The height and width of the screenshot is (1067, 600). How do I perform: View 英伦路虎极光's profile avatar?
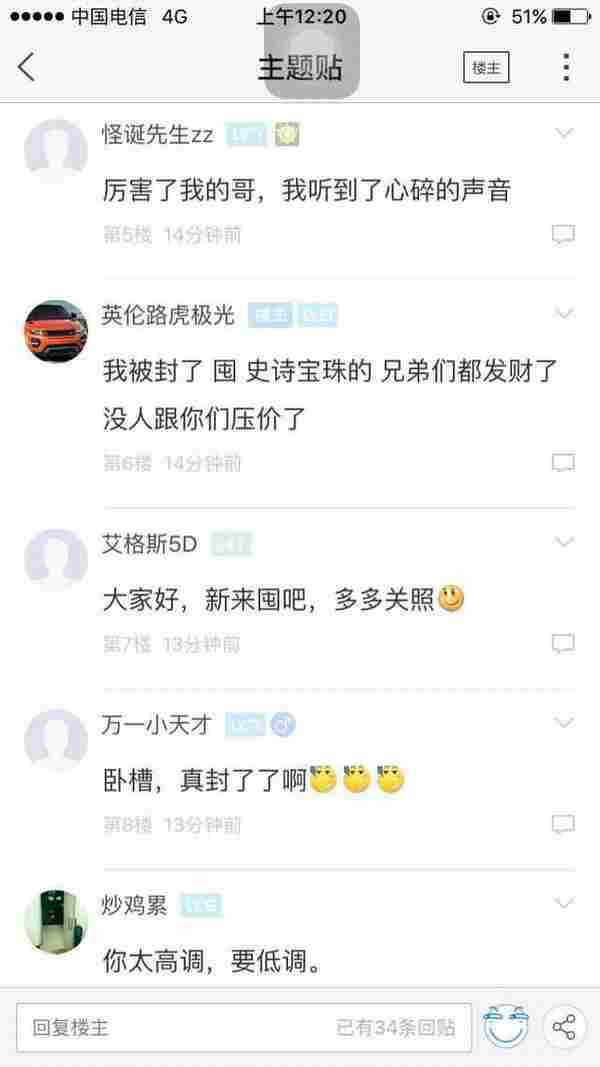pos(56,329)
